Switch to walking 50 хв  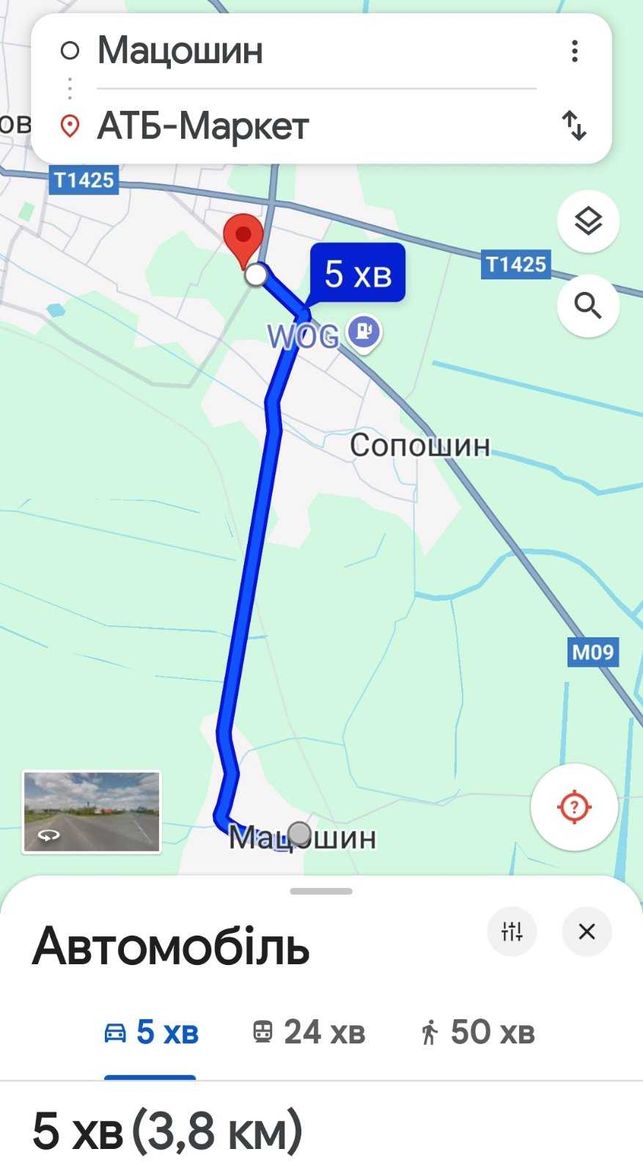tap(478, 1033)
